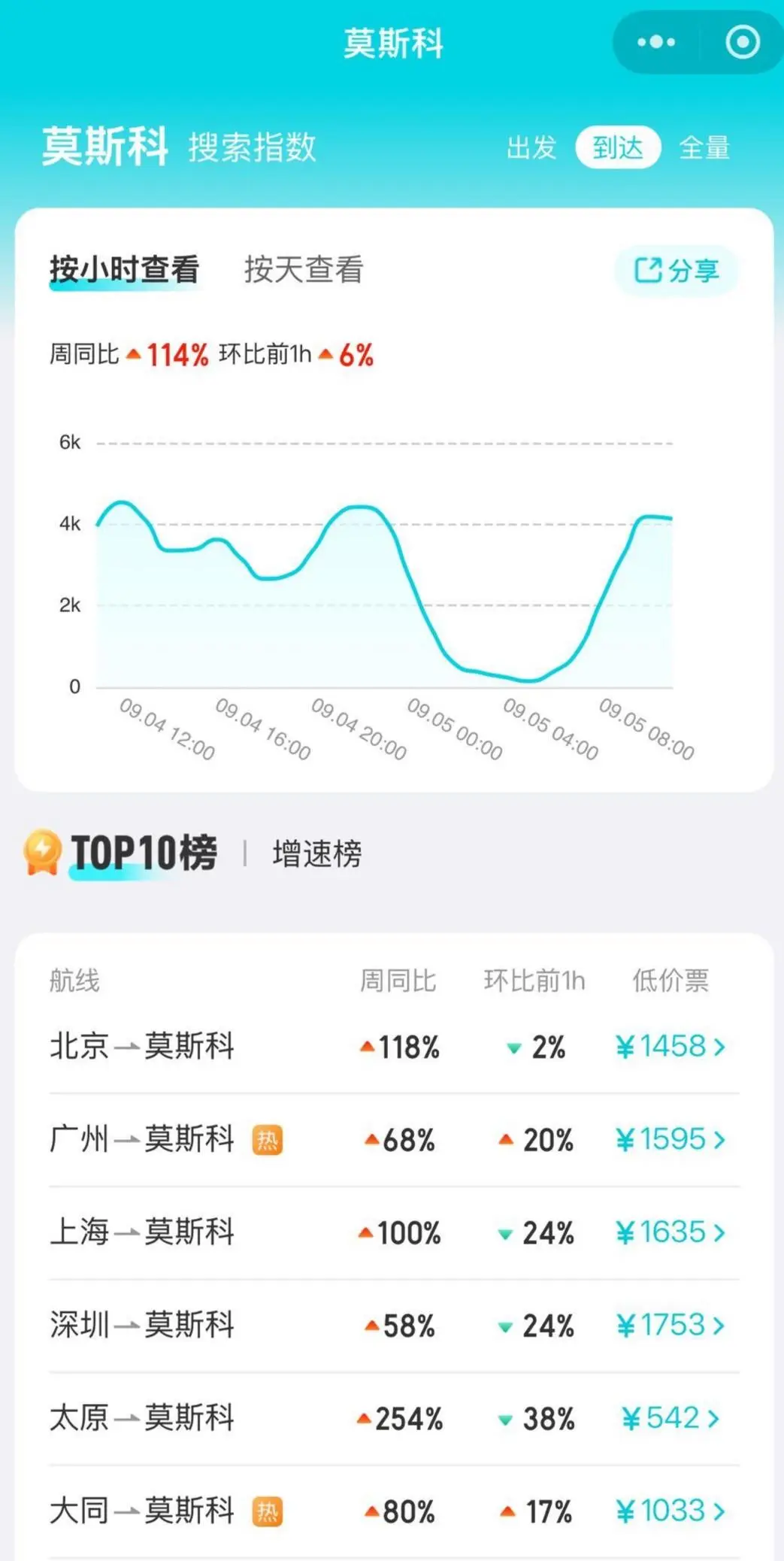Click the 热 badge next to 广州→莫斯科
Viewport: 784px width, 1561px height.
[267, 1140]
